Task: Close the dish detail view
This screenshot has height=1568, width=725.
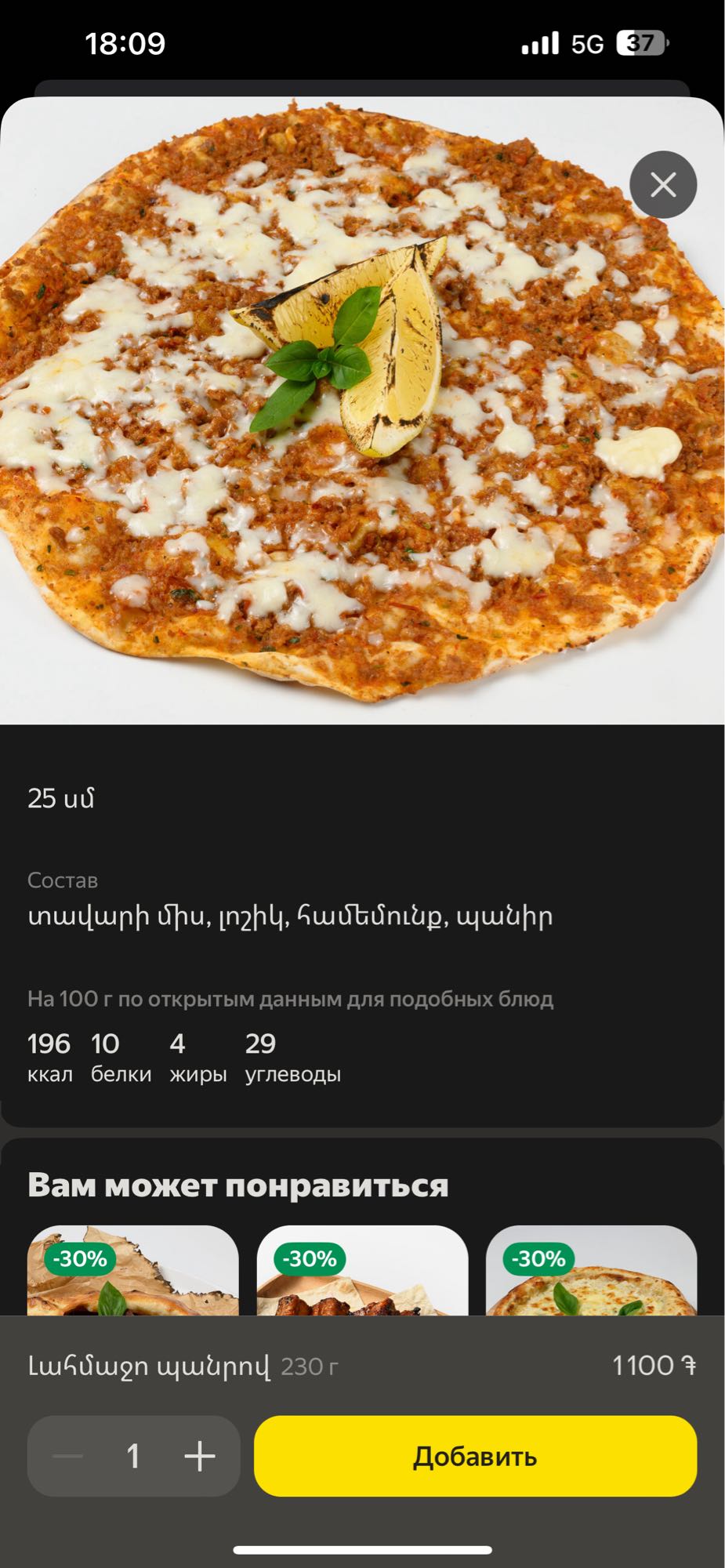Action: coord(663,184)
